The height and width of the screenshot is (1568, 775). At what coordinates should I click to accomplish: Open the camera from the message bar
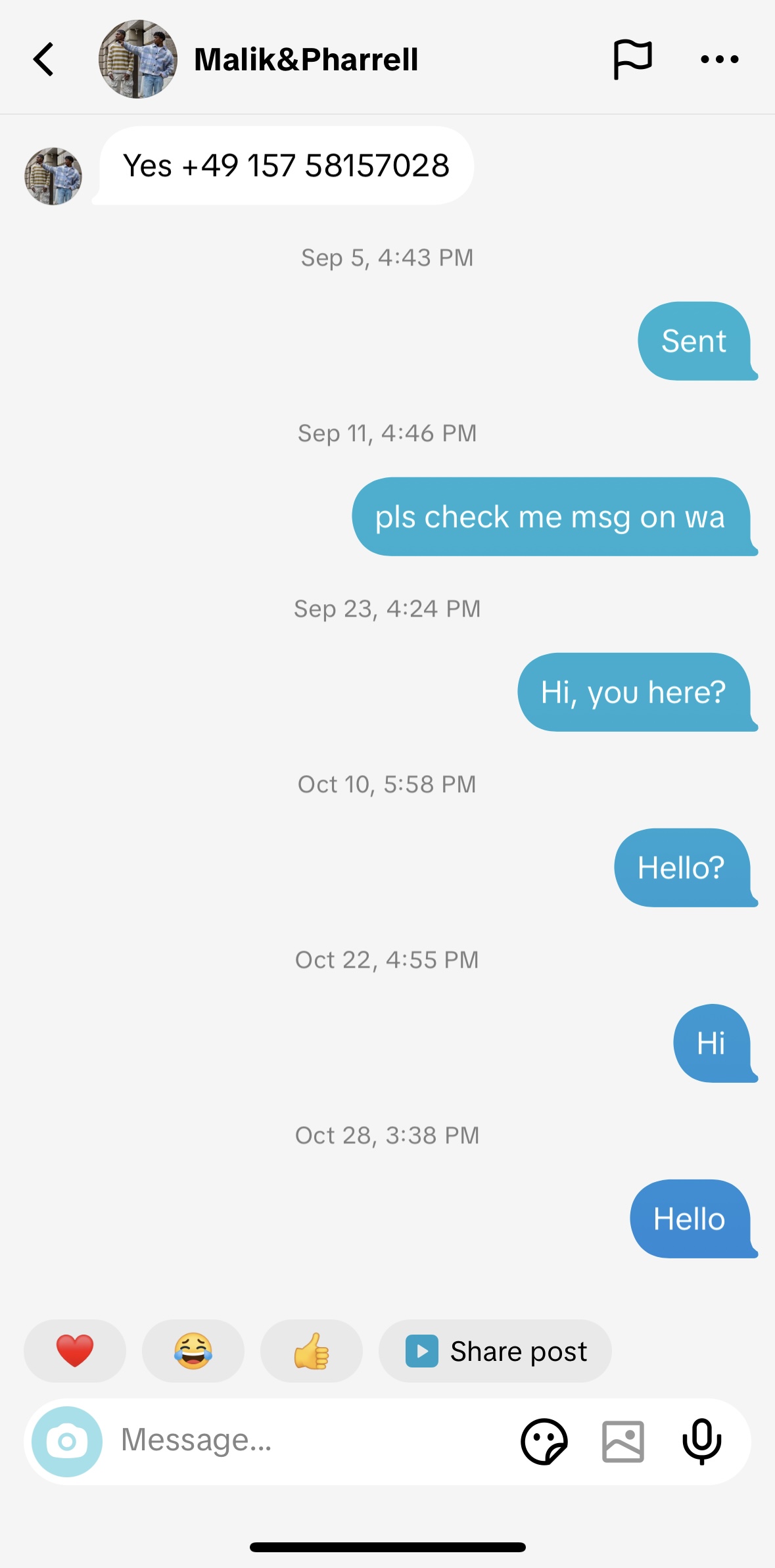tap(67, 1442)
